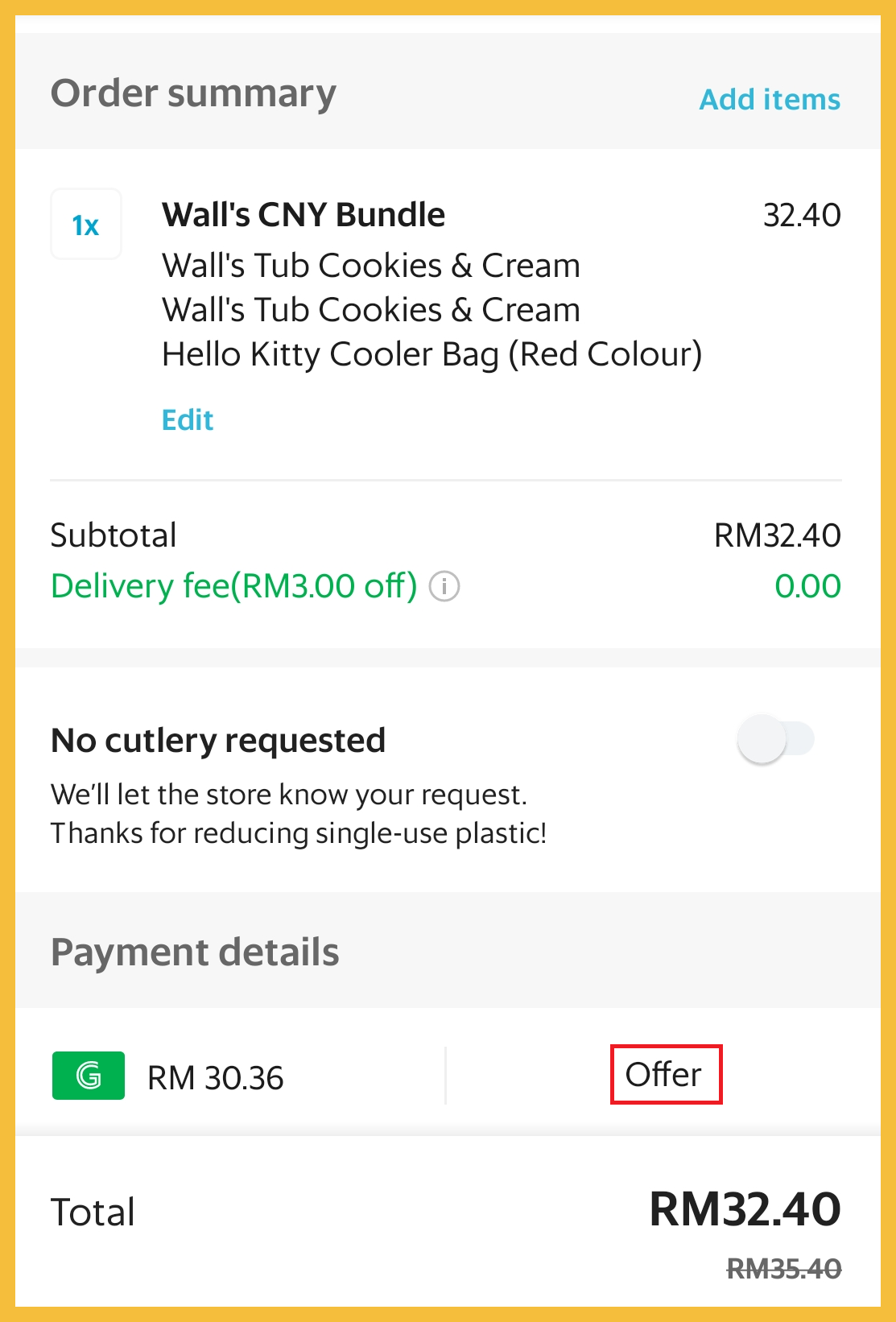This screenshot has width=896, height=1322.
Task: Open the Offer option
Action: tap(665, 1074)
